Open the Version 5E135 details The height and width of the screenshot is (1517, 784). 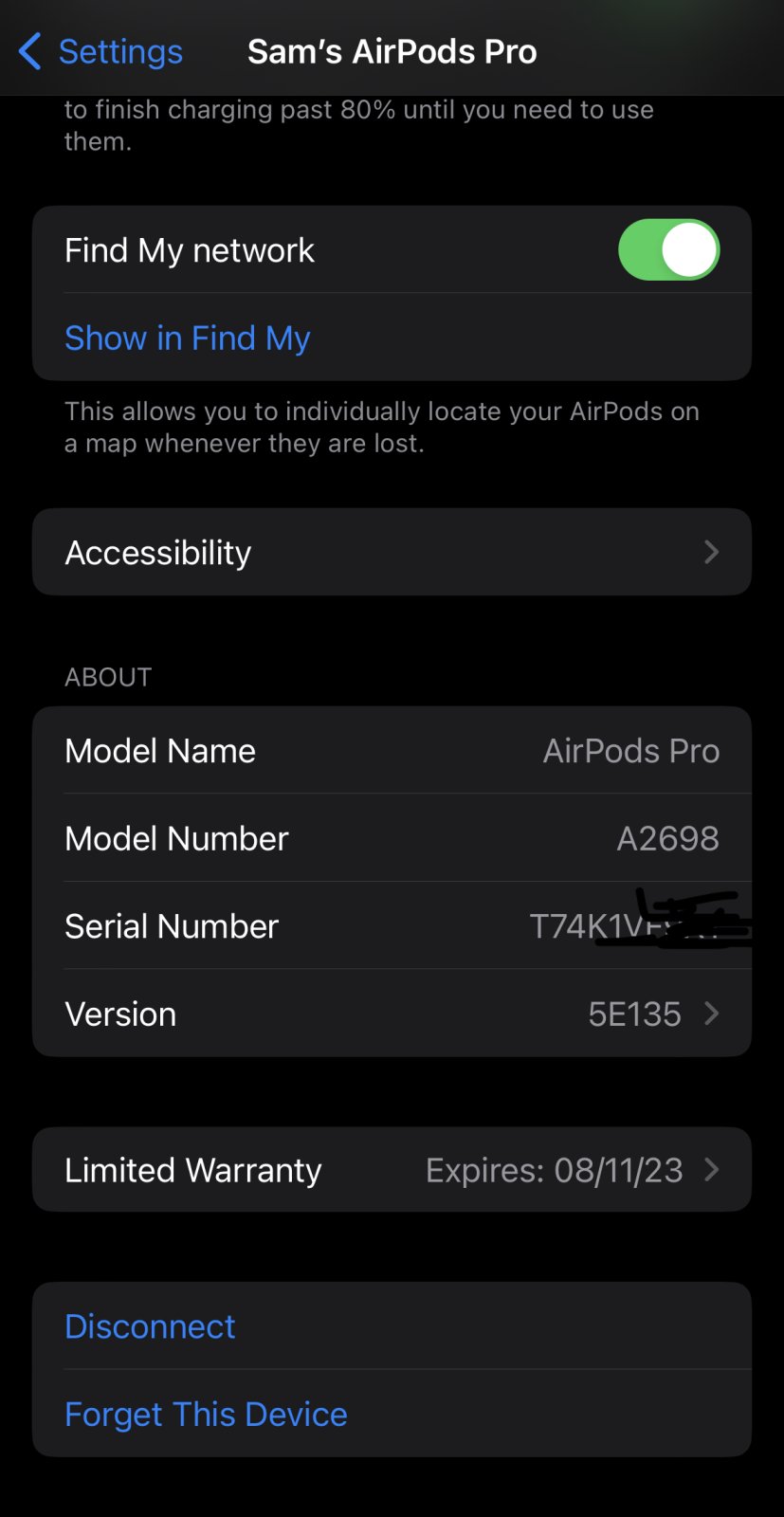tap(392, 1014)
